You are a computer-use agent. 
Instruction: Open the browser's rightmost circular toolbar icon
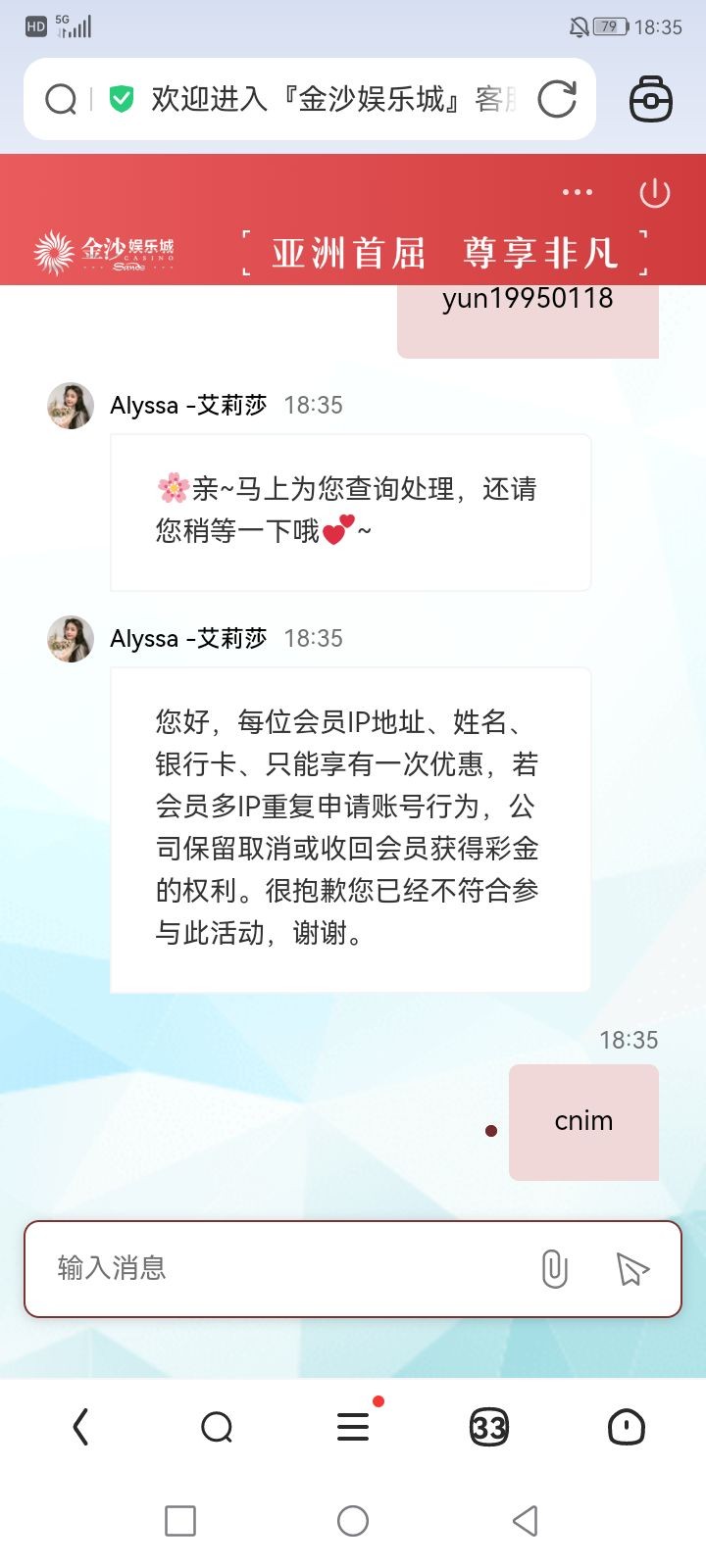pos(626,1427)
